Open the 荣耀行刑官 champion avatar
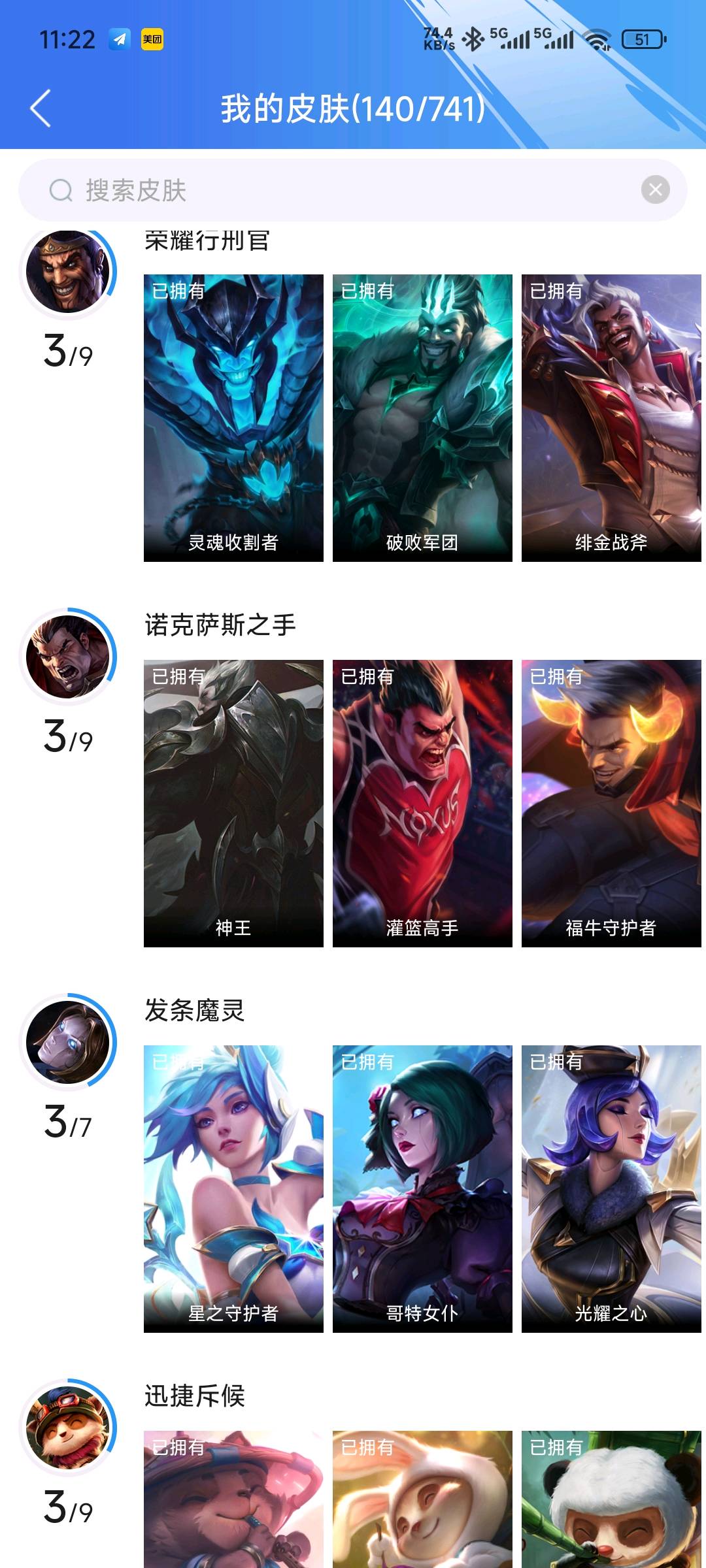This screenshot has width=706, height=1568. (x=68, y=271)
